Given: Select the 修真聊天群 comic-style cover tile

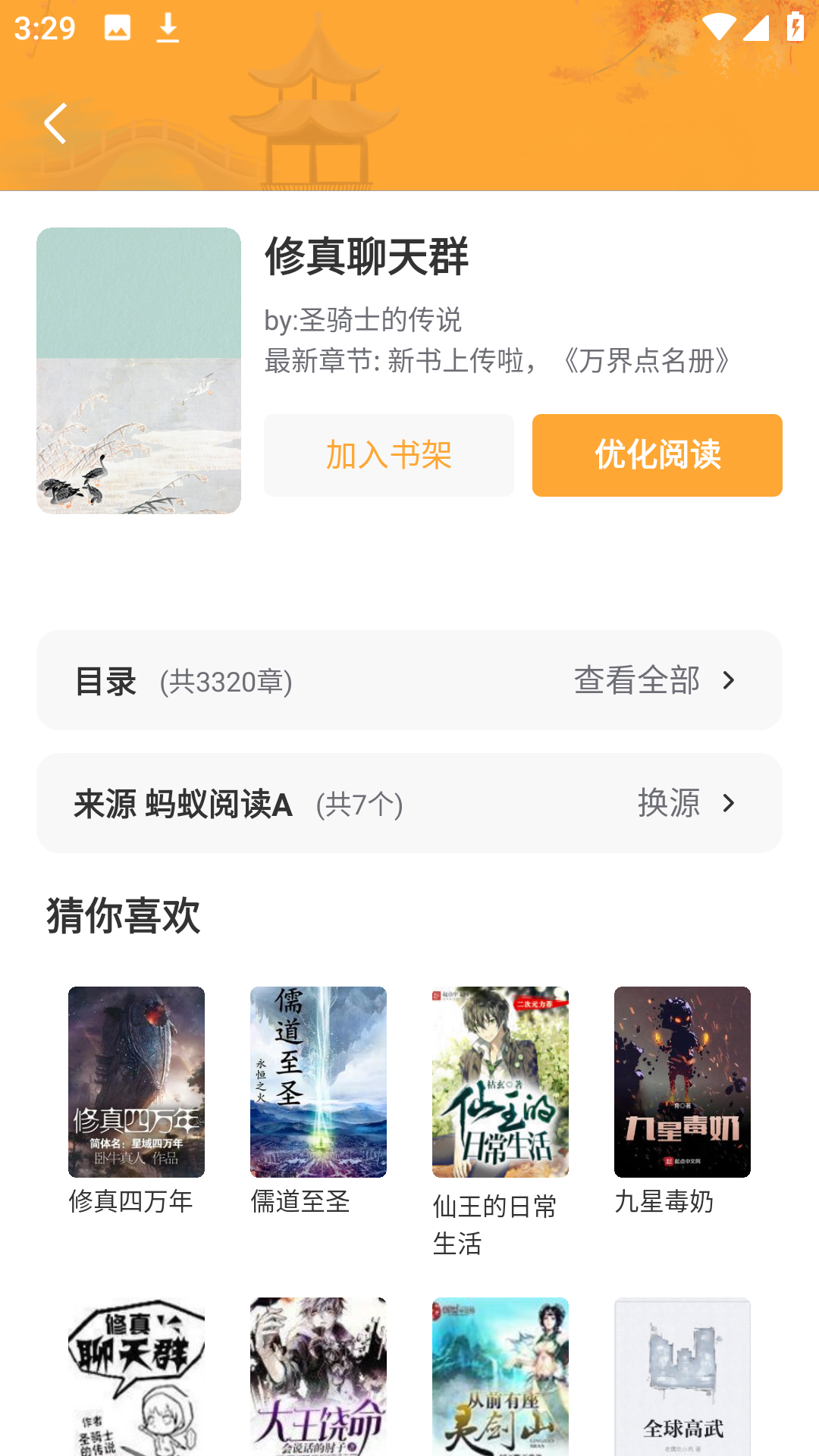Looking at the screenshot, I should pyautogui.click(x=136, y=1376).
